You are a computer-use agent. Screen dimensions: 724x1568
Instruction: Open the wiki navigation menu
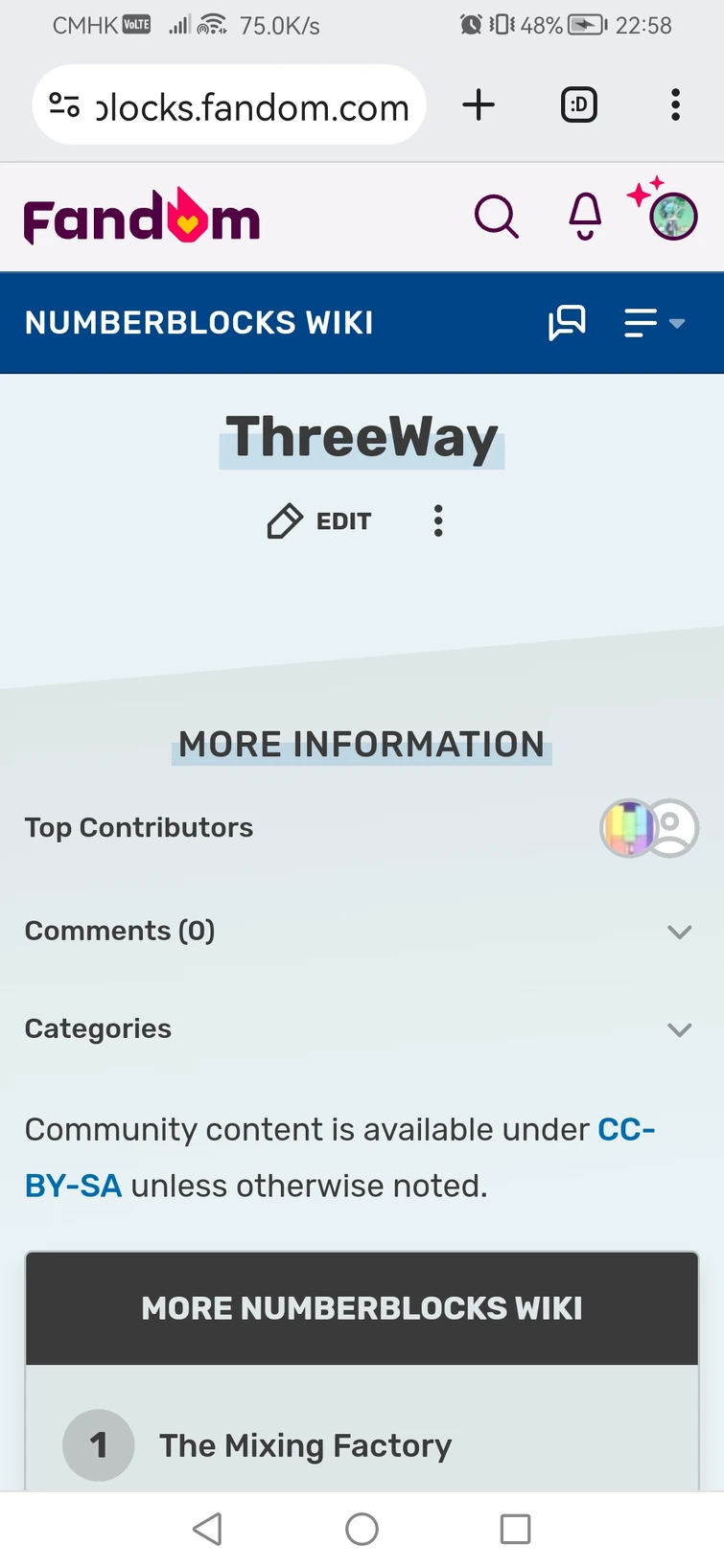pyautogui.click(x=654, y=323)
